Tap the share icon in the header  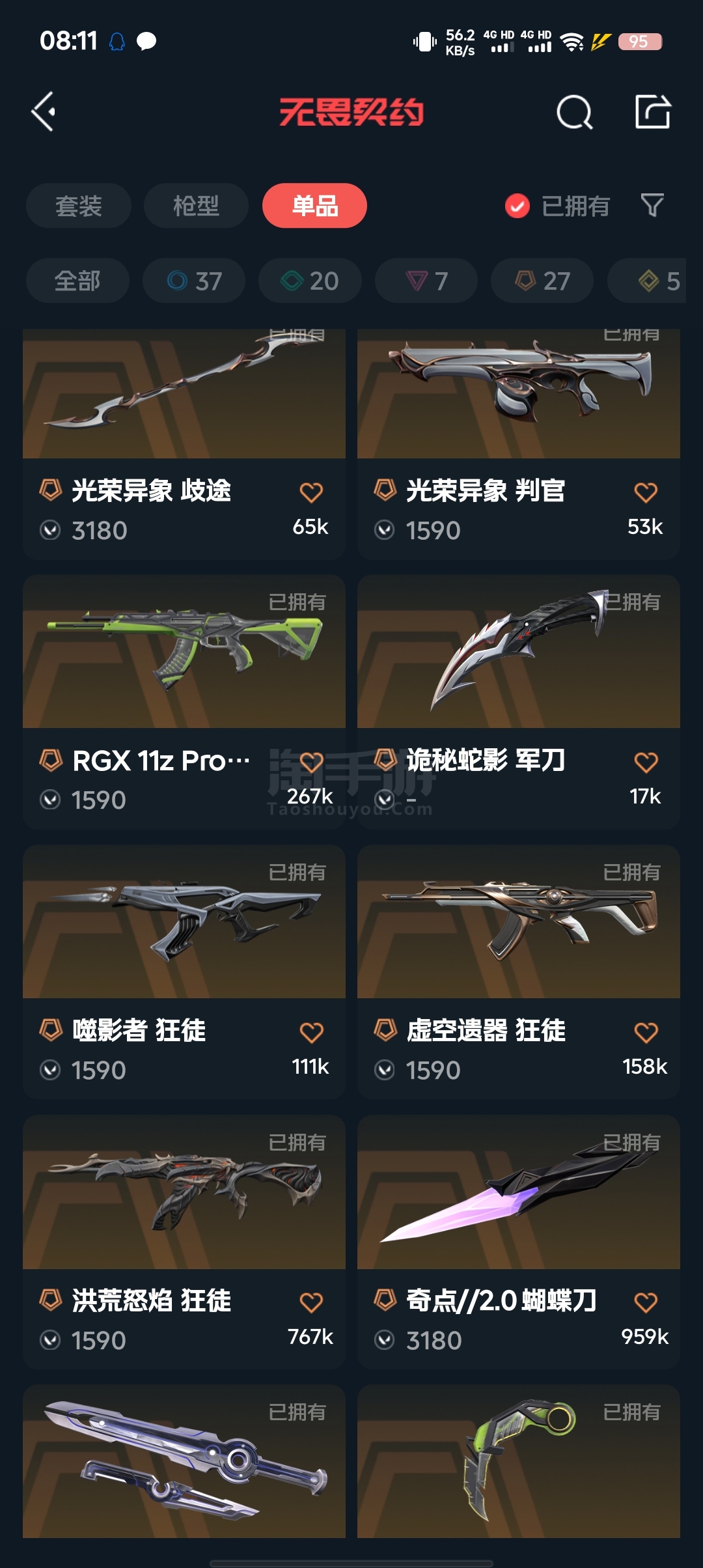pos(652,112)
